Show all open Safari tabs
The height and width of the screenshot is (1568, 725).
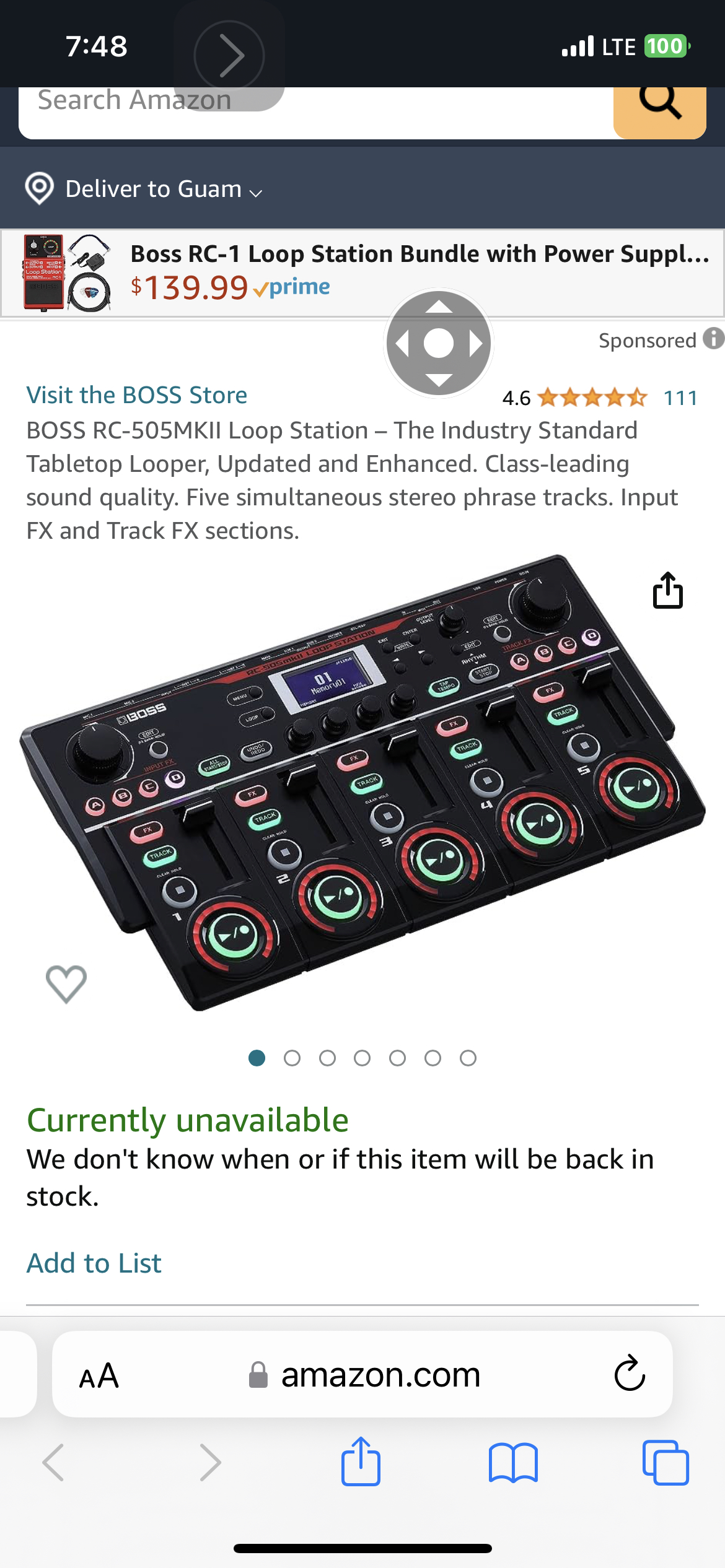pos(665,1463)
